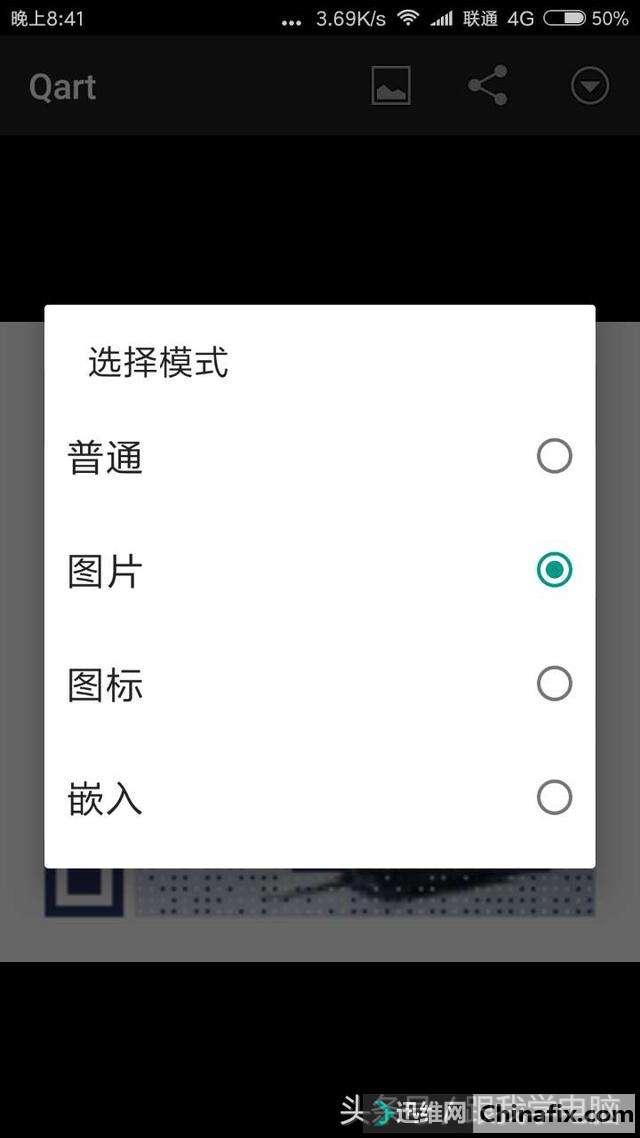Select the 普通 mode option

point(319,457)
